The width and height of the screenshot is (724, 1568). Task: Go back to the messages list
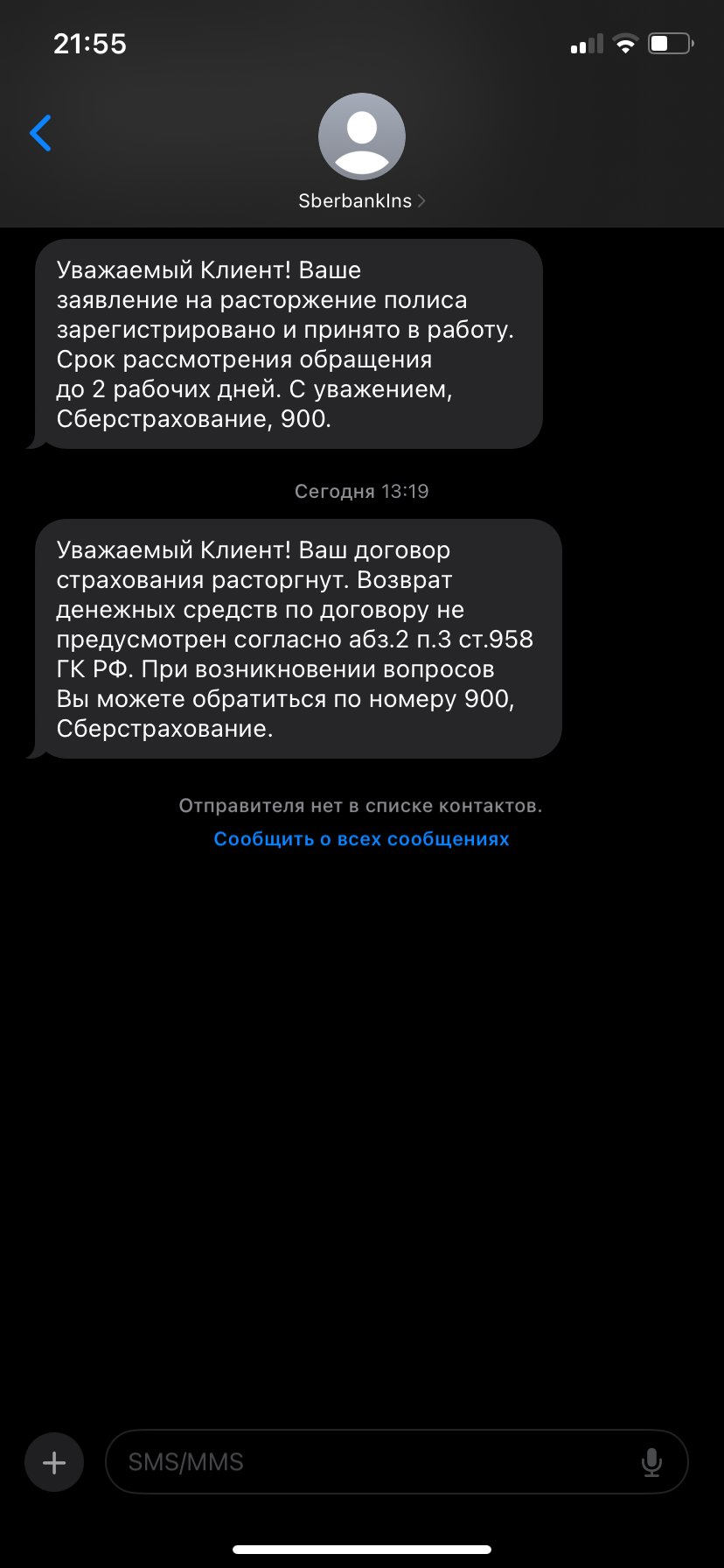click(x=41, y=134)
